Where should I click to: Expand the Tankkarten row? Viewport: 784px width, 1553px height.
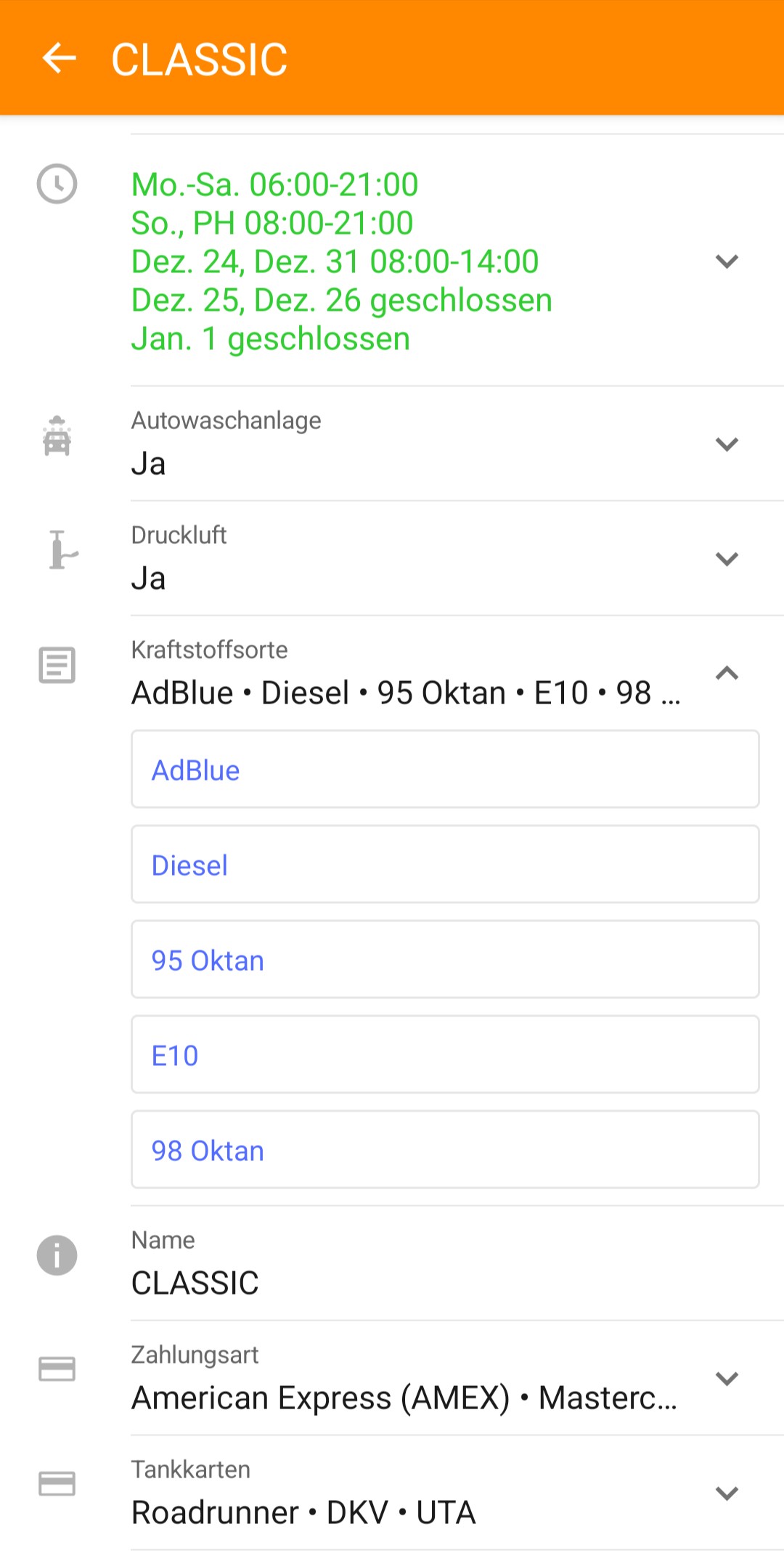pyautogui.click(x=727, y=1493)
